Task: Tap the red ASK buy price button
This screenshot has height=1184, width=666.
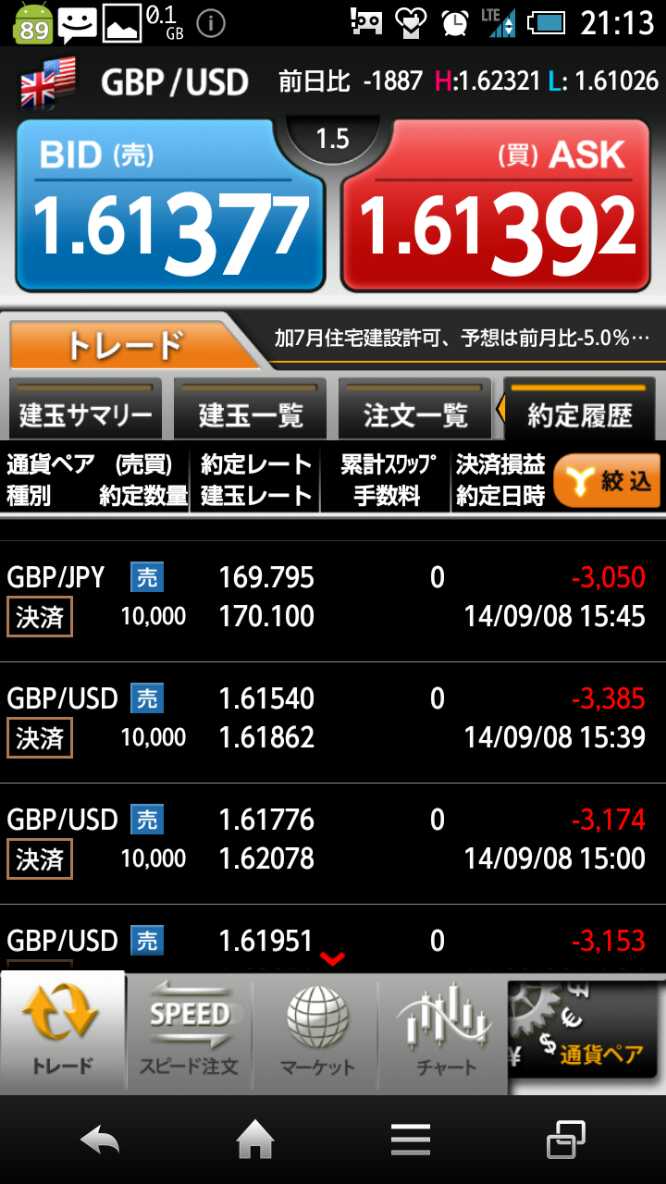Action: point(497,205)
